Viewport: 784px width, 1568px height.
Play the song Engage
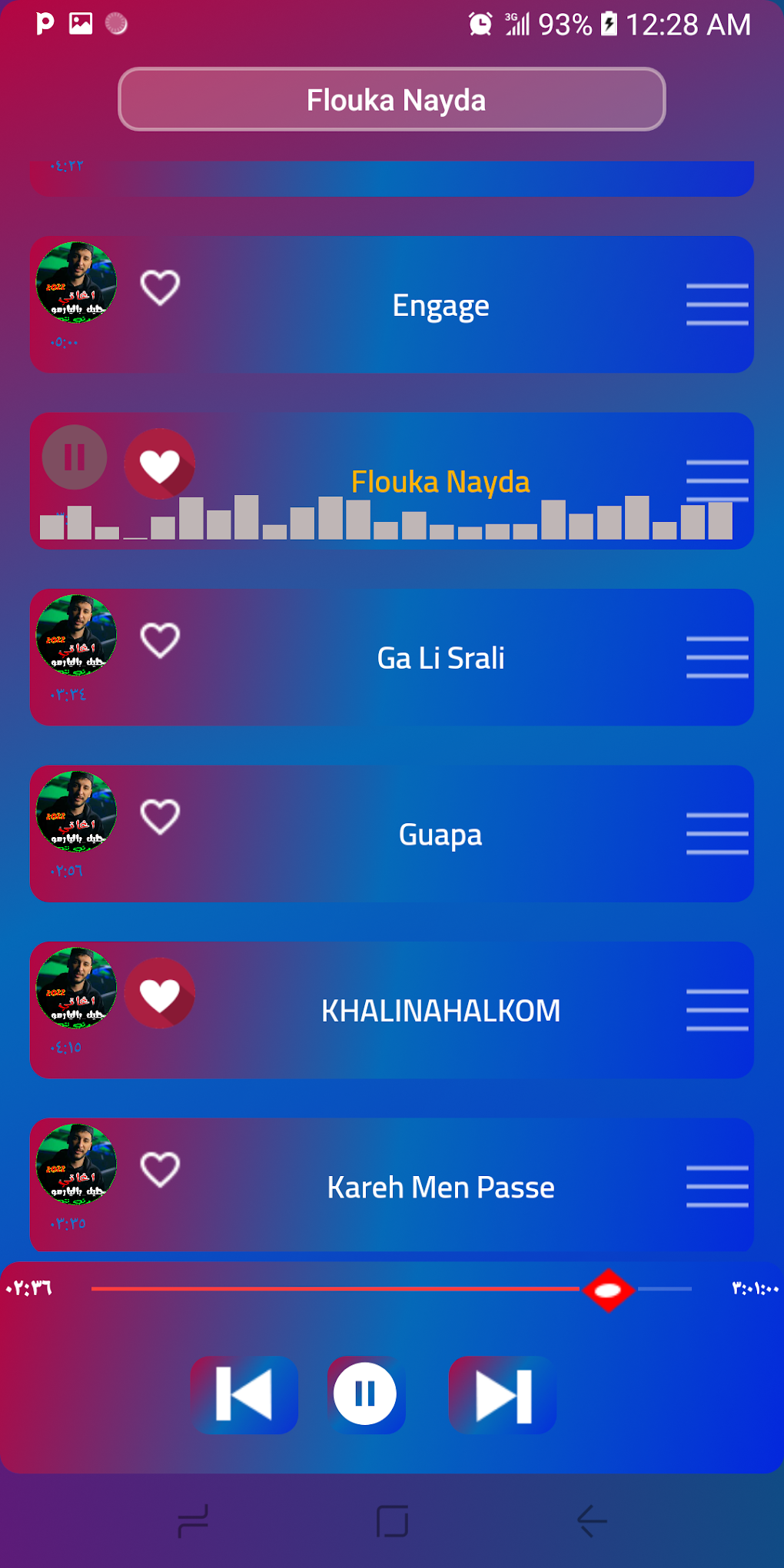(x=440, y=306)
